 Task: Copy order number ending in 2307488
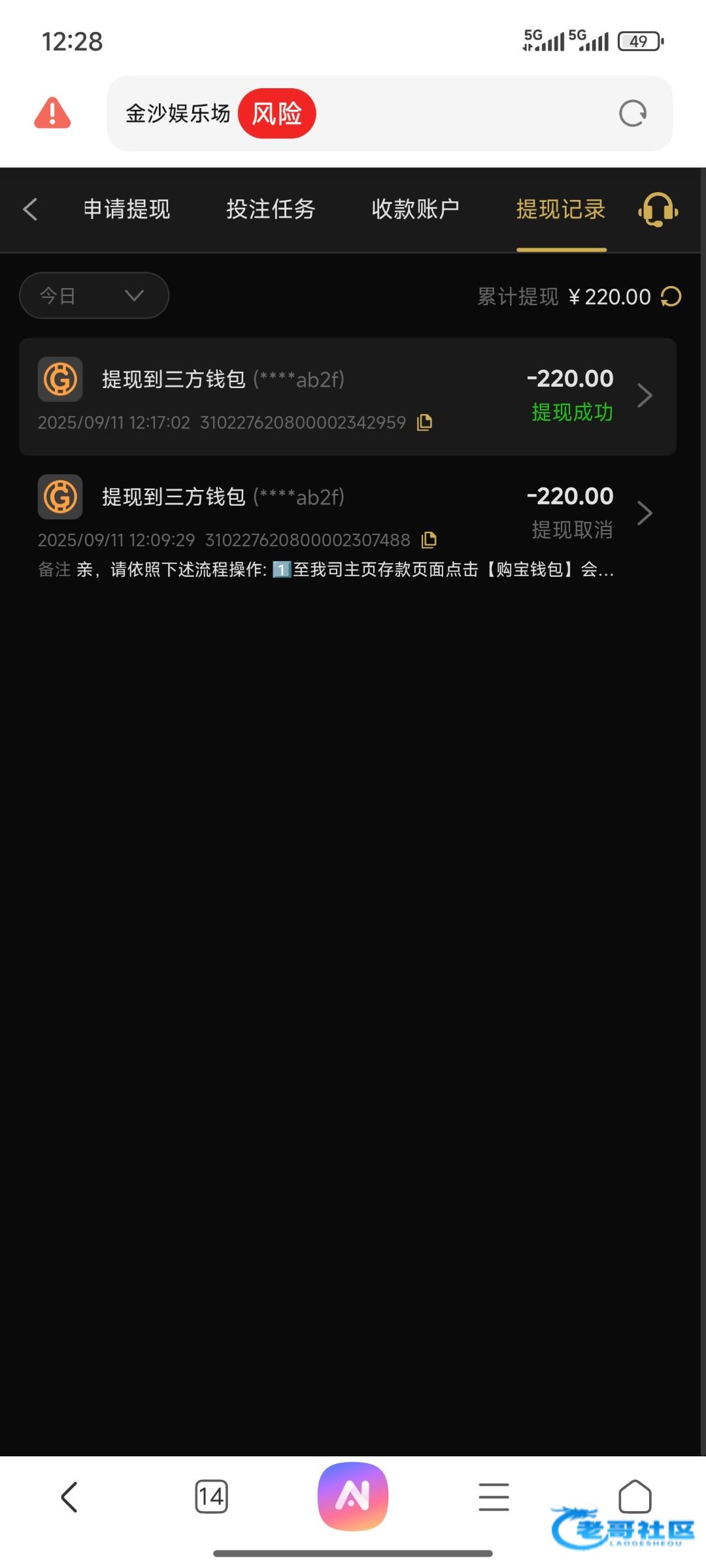429,540
